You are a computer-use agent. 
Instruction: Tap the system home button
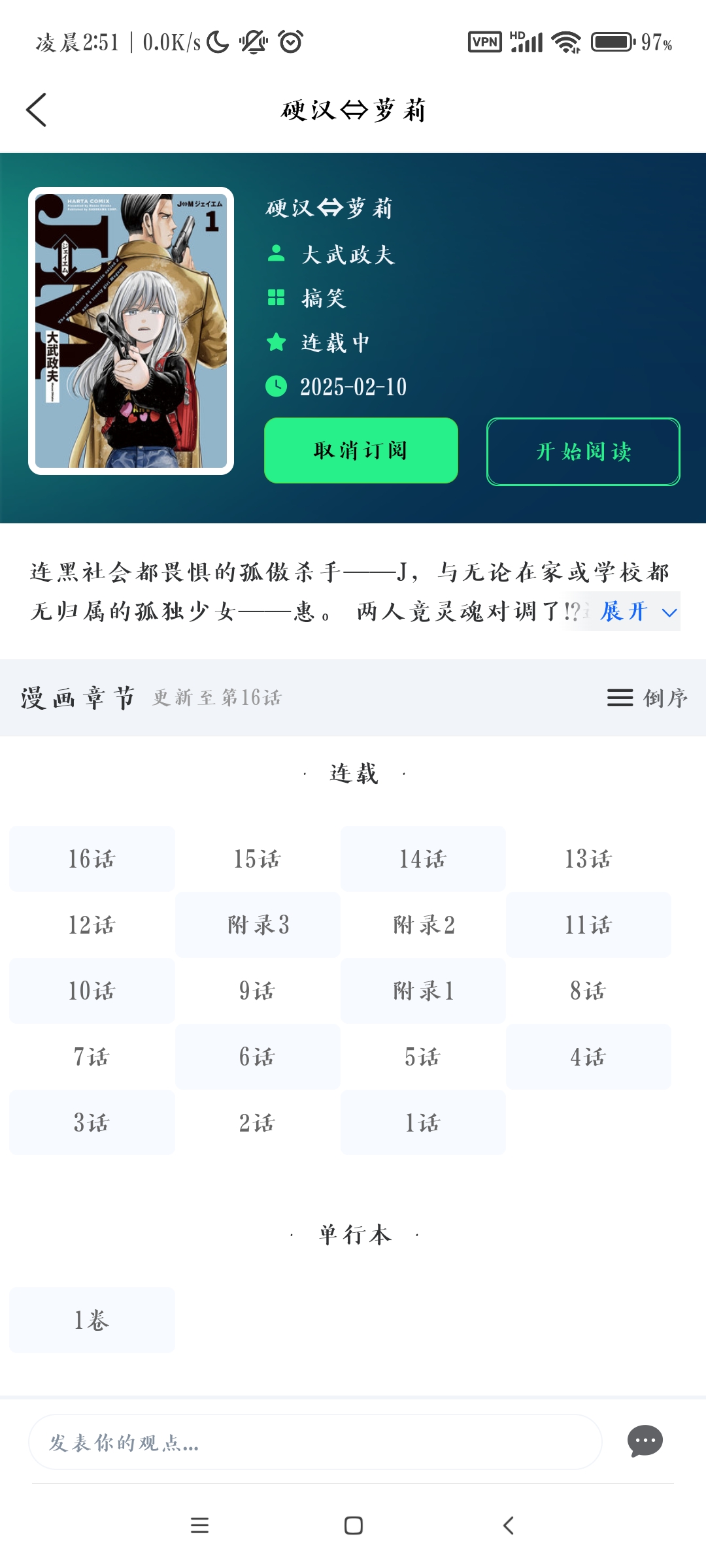tap(354, 1526)
